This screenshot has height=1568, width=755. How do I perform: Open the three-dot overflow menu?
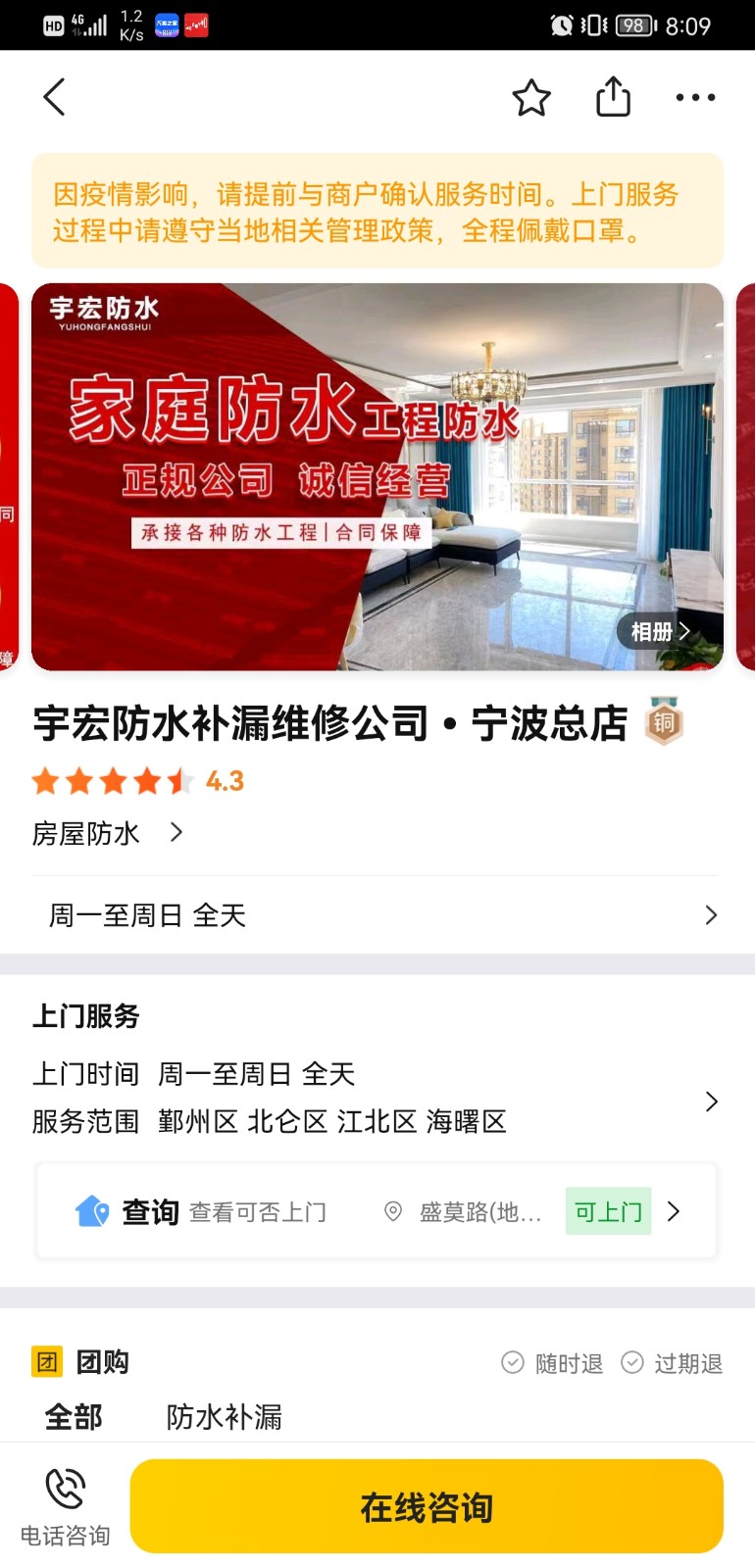click(x=695, y=97)
